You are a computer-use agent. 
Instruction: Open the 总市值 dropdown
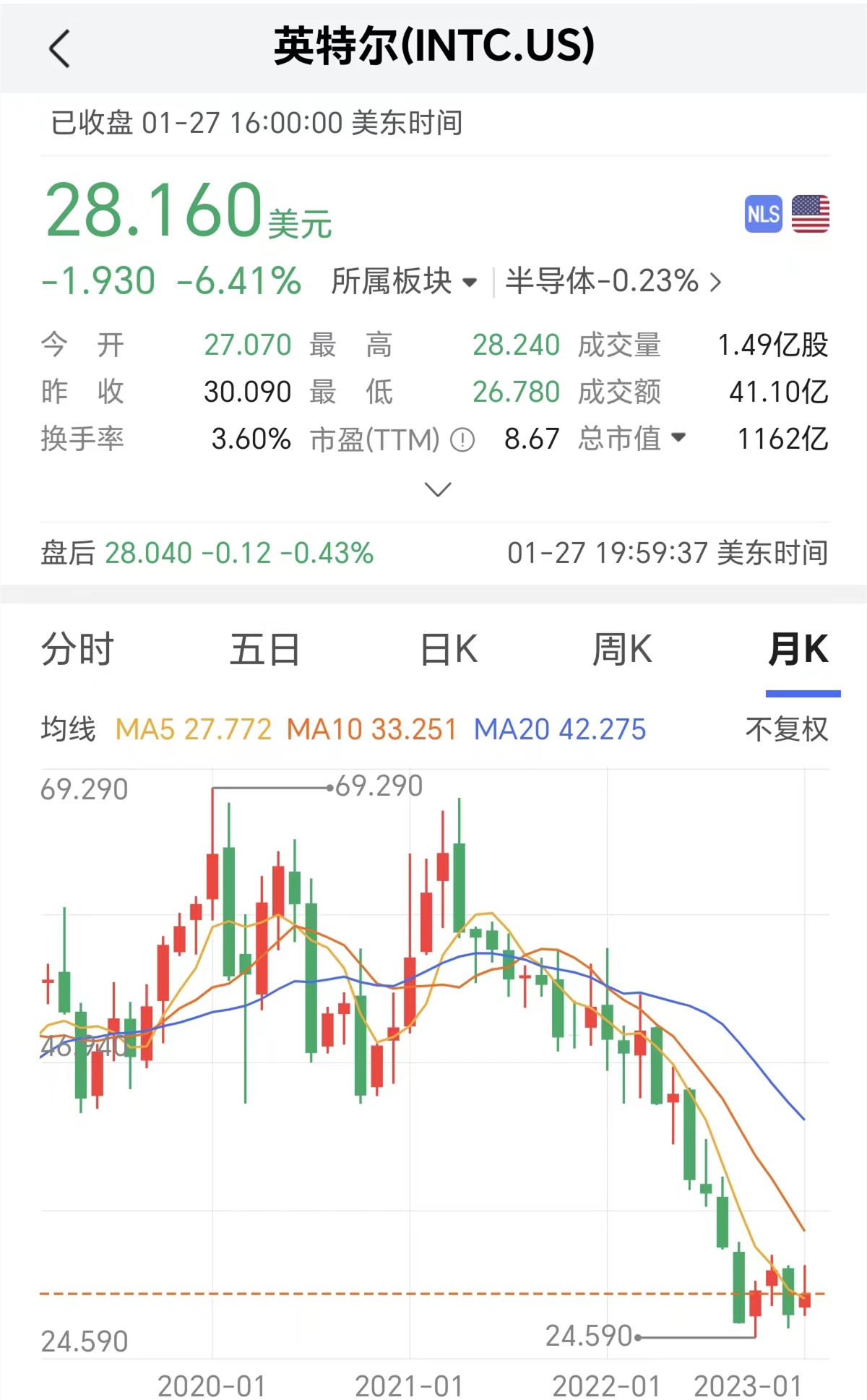tap(632, 438)
